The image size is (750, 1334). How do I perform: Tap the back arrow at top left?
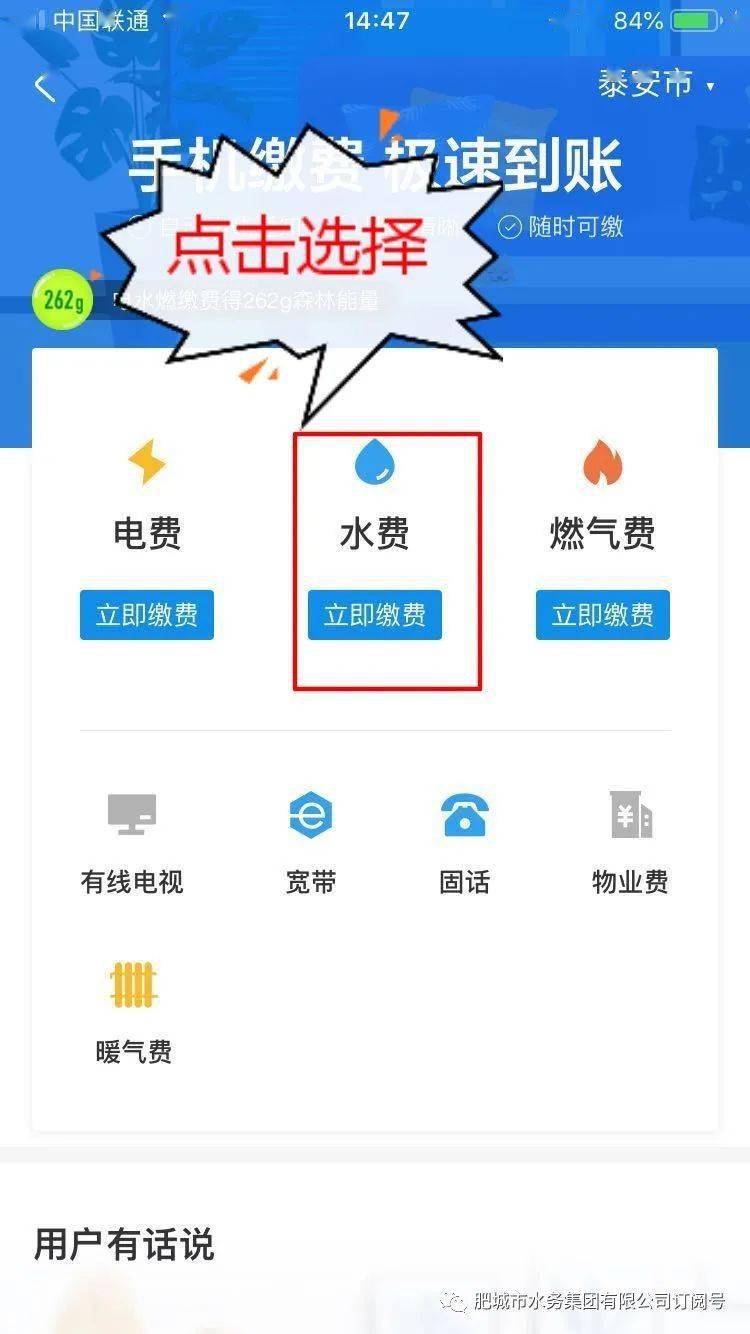pos(42,87)
